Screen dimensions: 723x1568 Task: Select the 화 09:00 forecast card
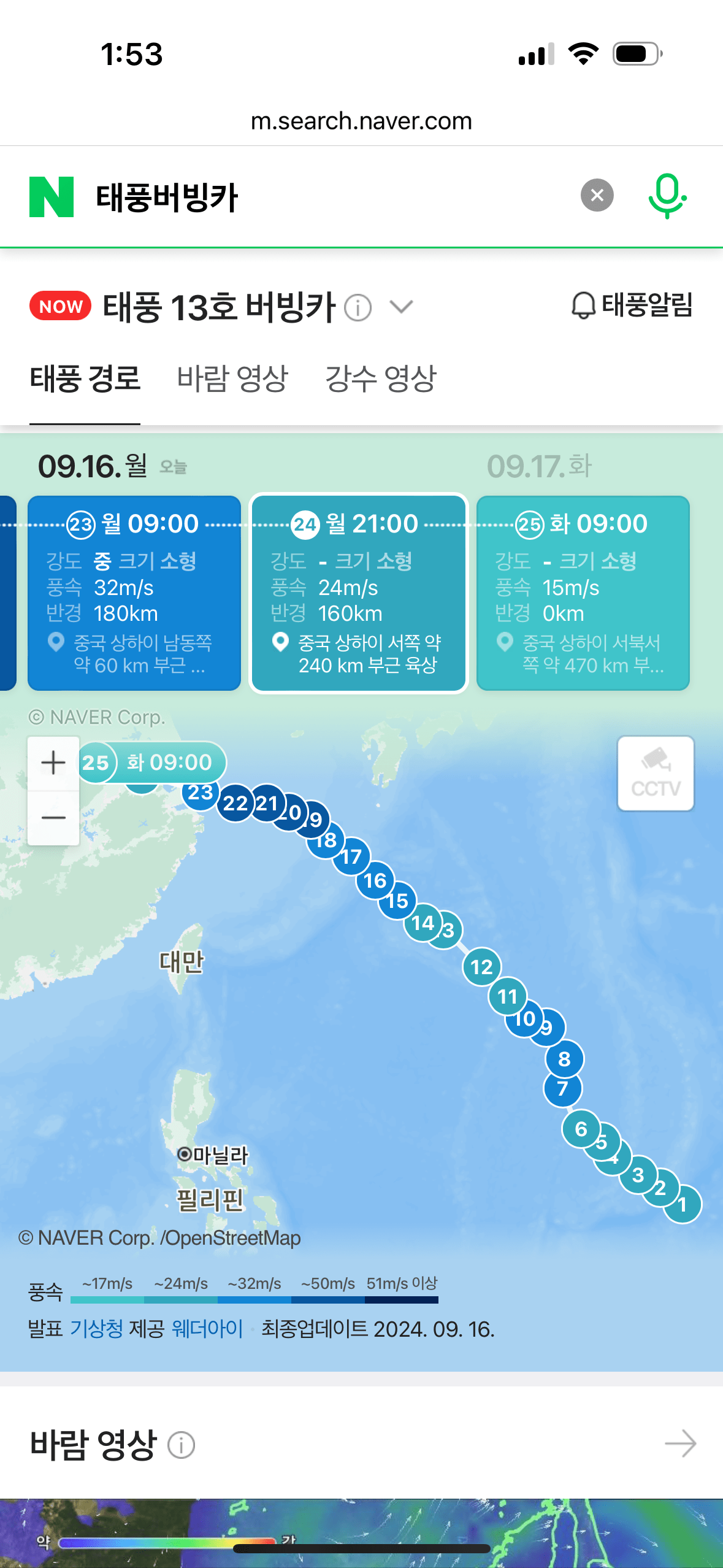click(x=583, y=593)
